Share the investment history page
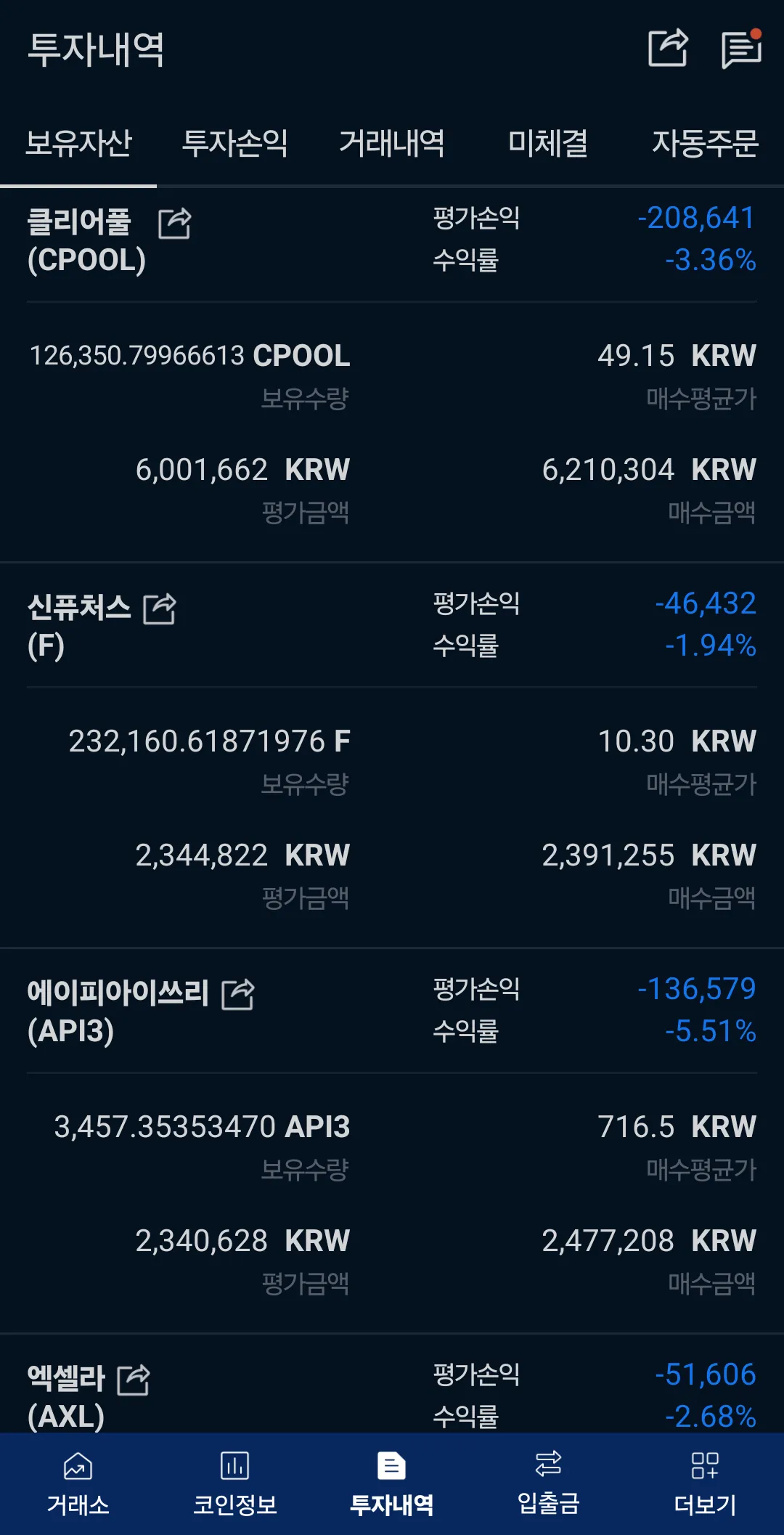Image resolution: width=784 pixels, height=1535 pixels. (667, 48)
